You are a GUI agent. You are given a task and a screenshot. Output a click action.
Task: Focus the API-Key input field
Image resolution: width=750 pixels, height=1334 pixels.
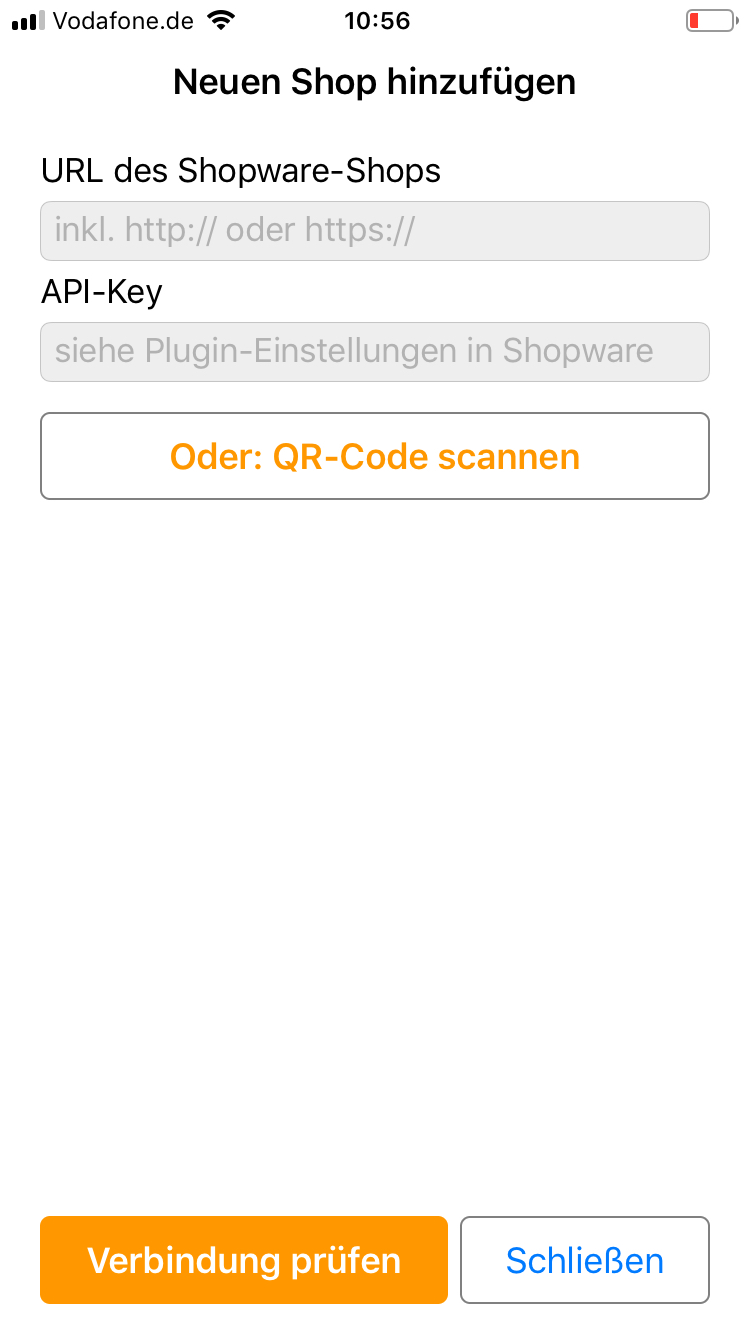pos(375,351)
